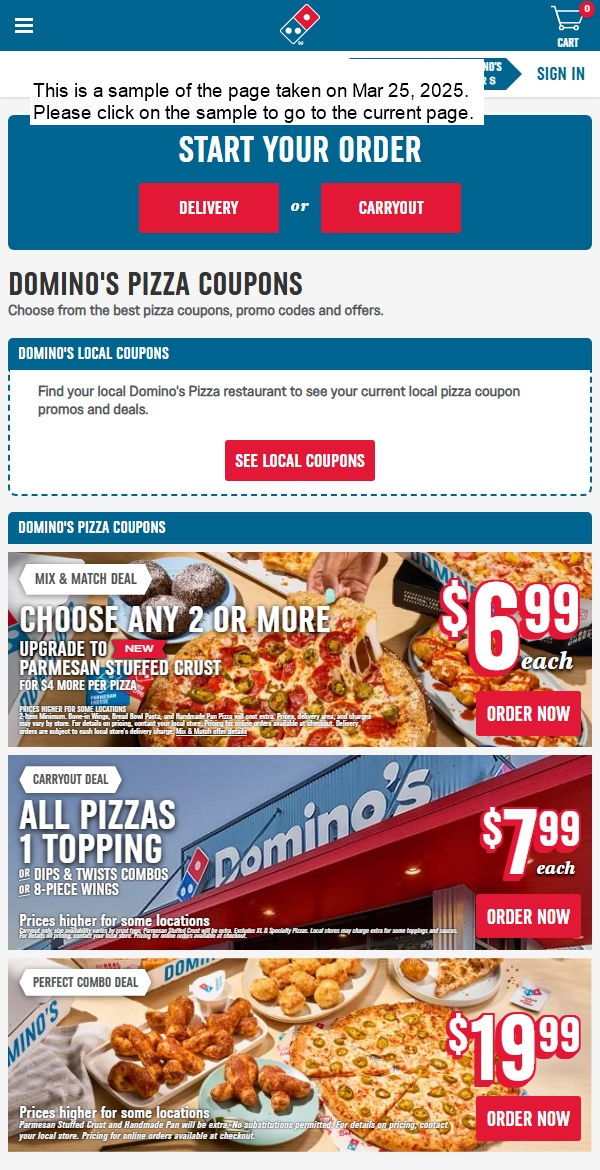This screenshot has width=600, height=1170.
Task: Open the hamburger menu
Action: (24, 26)
